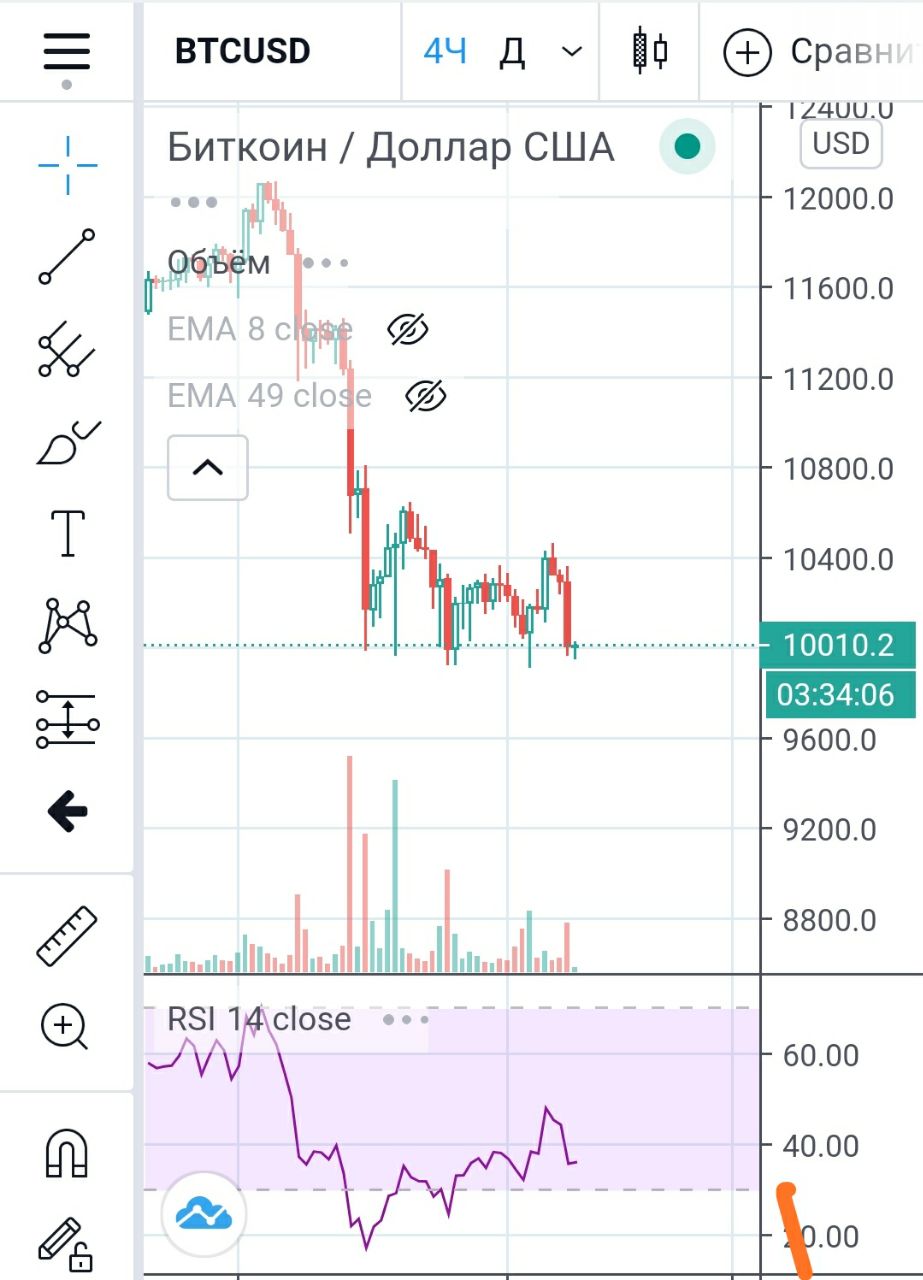Show the hidden EMA 8 indicator

tap(407, 329)
